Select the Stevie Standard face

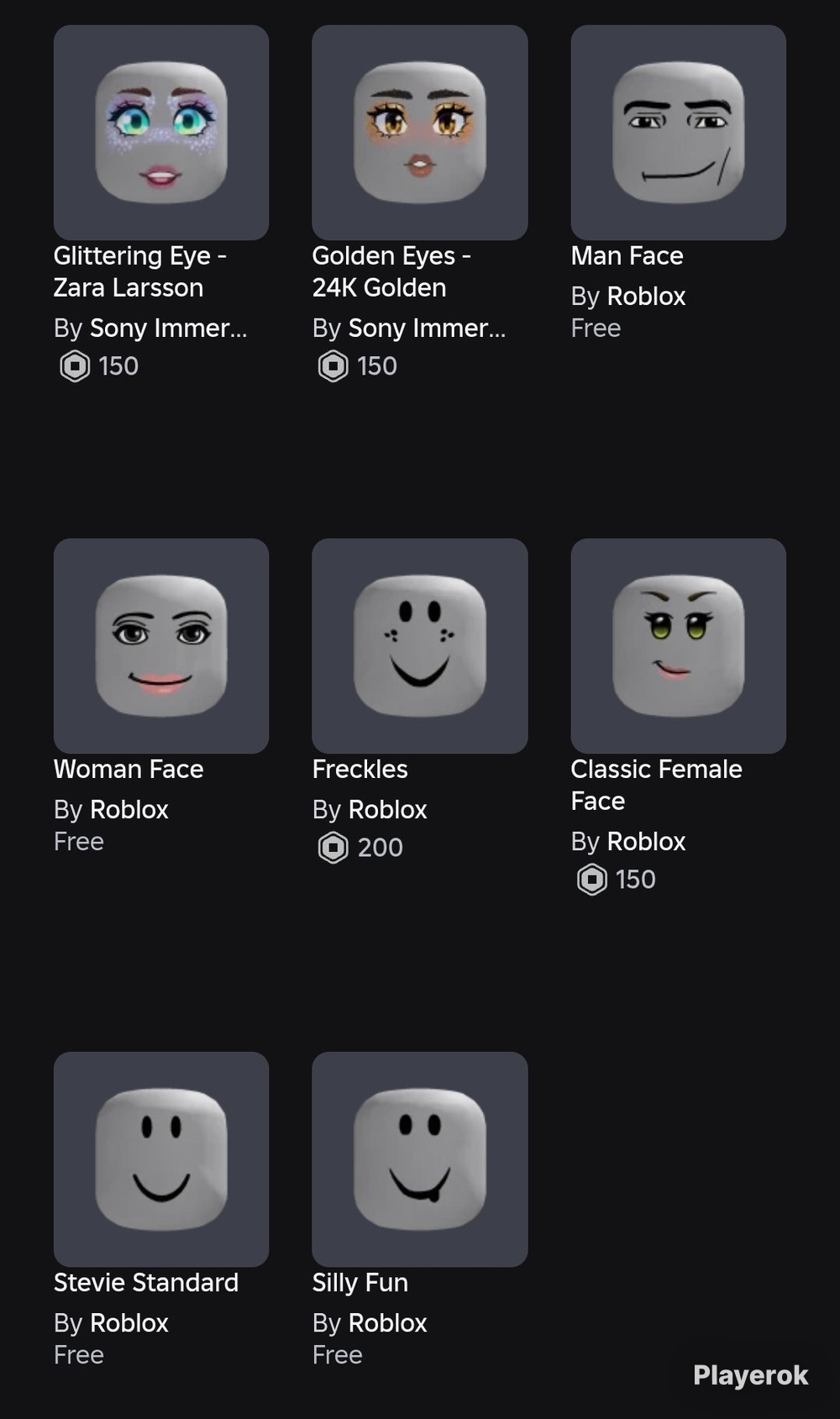point(161,1159)
